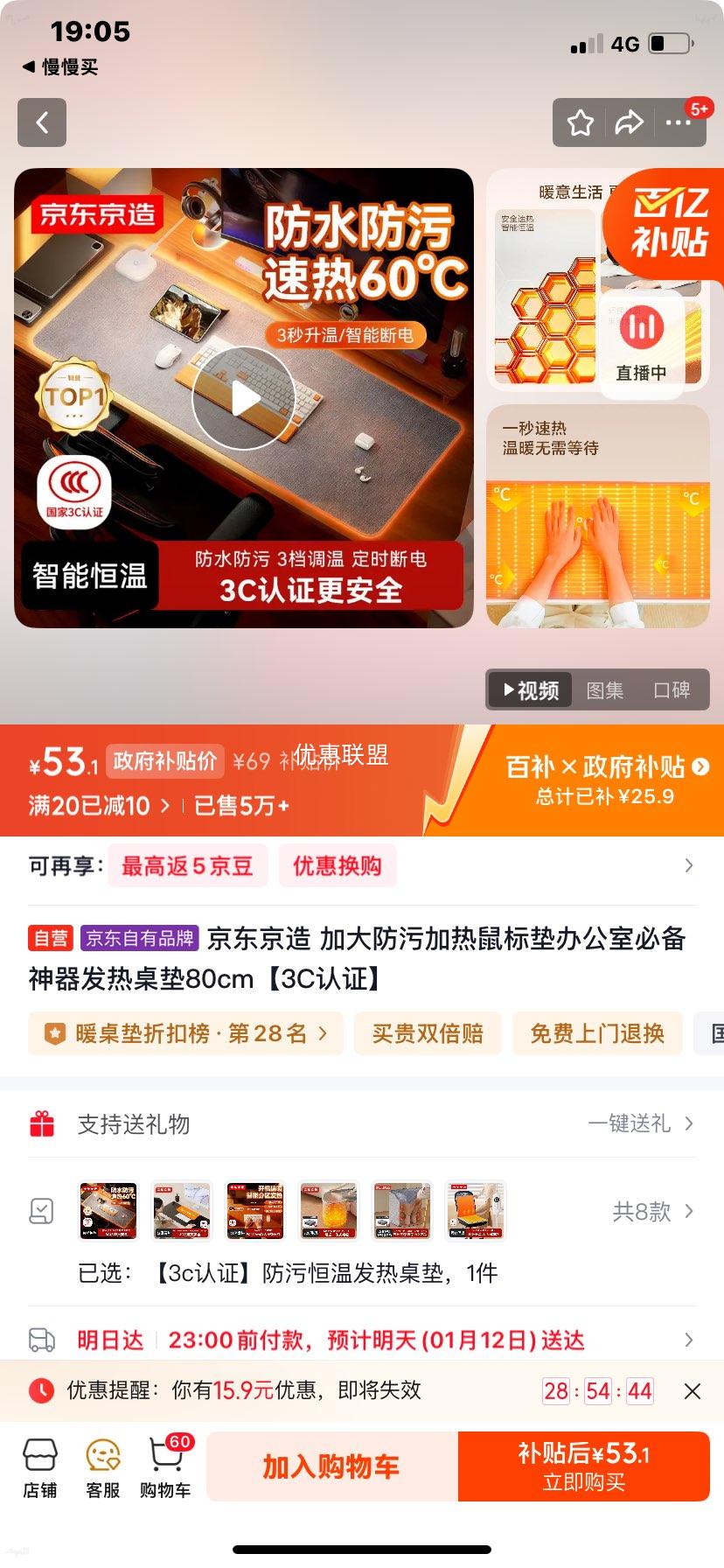The height and width of the screenshot is (1568, 724).
Task: Select the first product variant thumbnail
Action: (x=108, y=1210)
